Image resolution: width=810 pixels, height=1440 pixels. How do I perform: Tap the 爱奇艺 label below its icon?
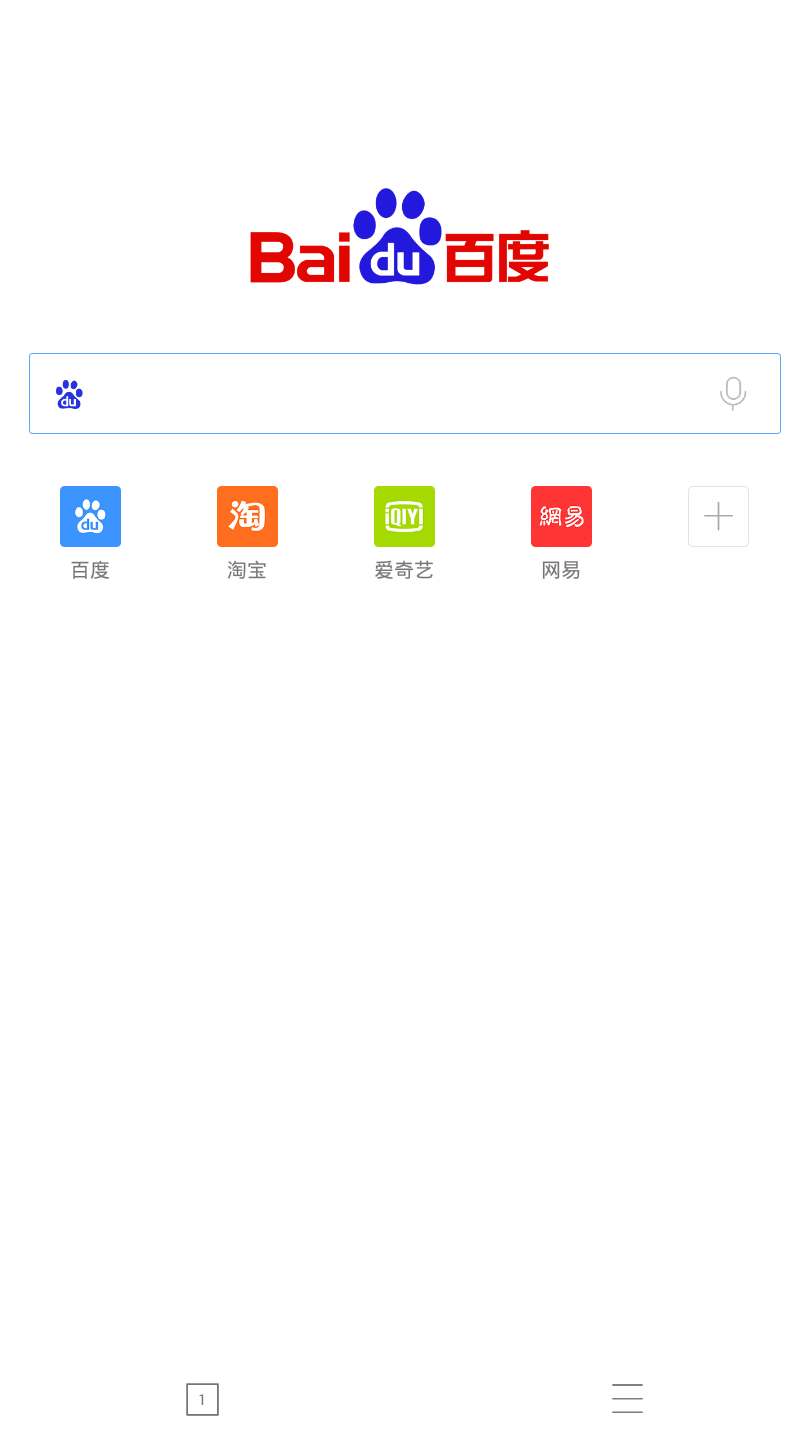[x=404, y=570]
